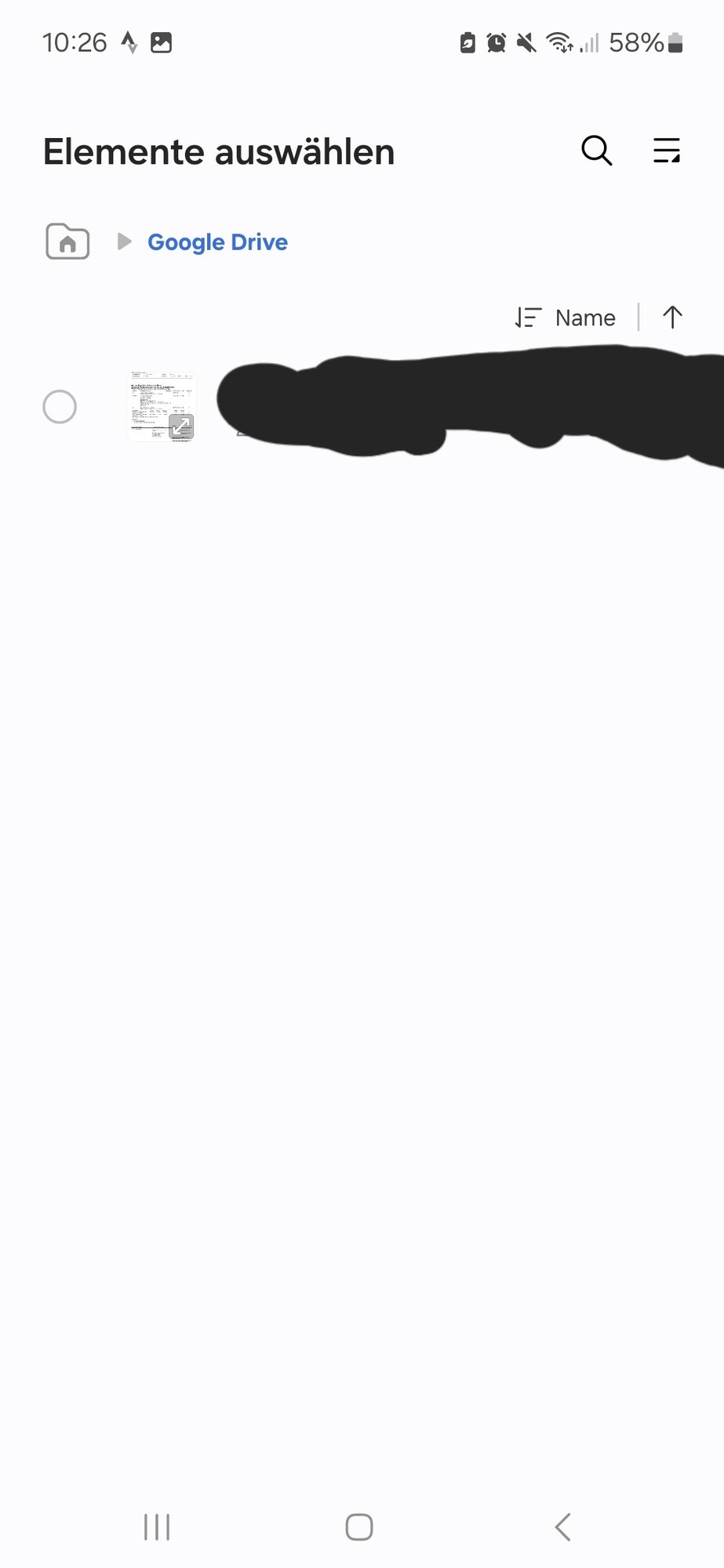
Task: Change the sort criterion Name
Action: (x=566, y=318)
